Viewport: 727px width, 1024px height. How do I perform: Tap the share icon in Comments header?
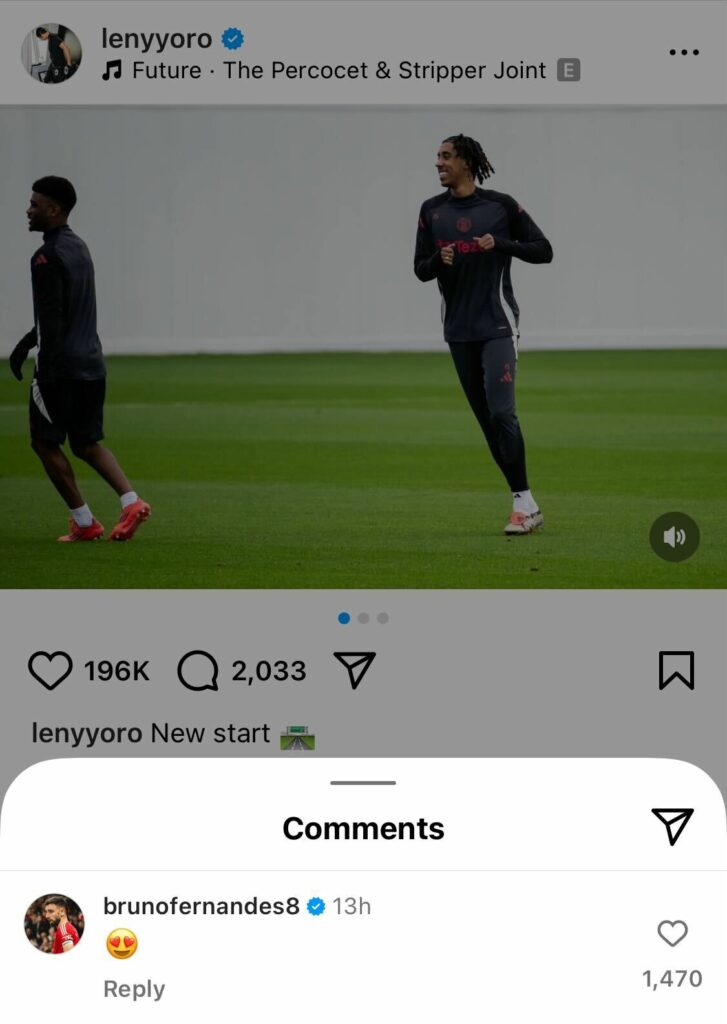673,825
